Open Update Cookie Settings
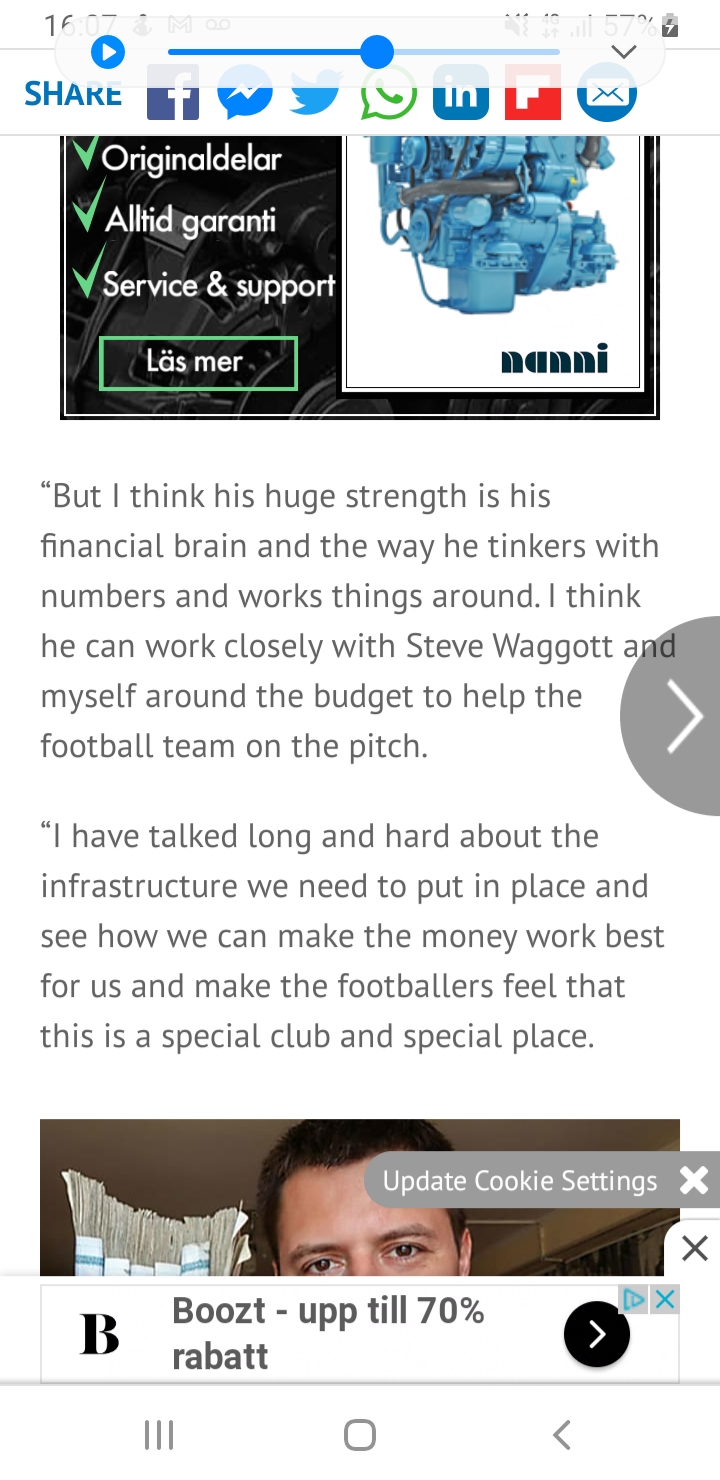Image resolution: width=720 pixels, height=1480 pixels. click(x=520, y=1180)
